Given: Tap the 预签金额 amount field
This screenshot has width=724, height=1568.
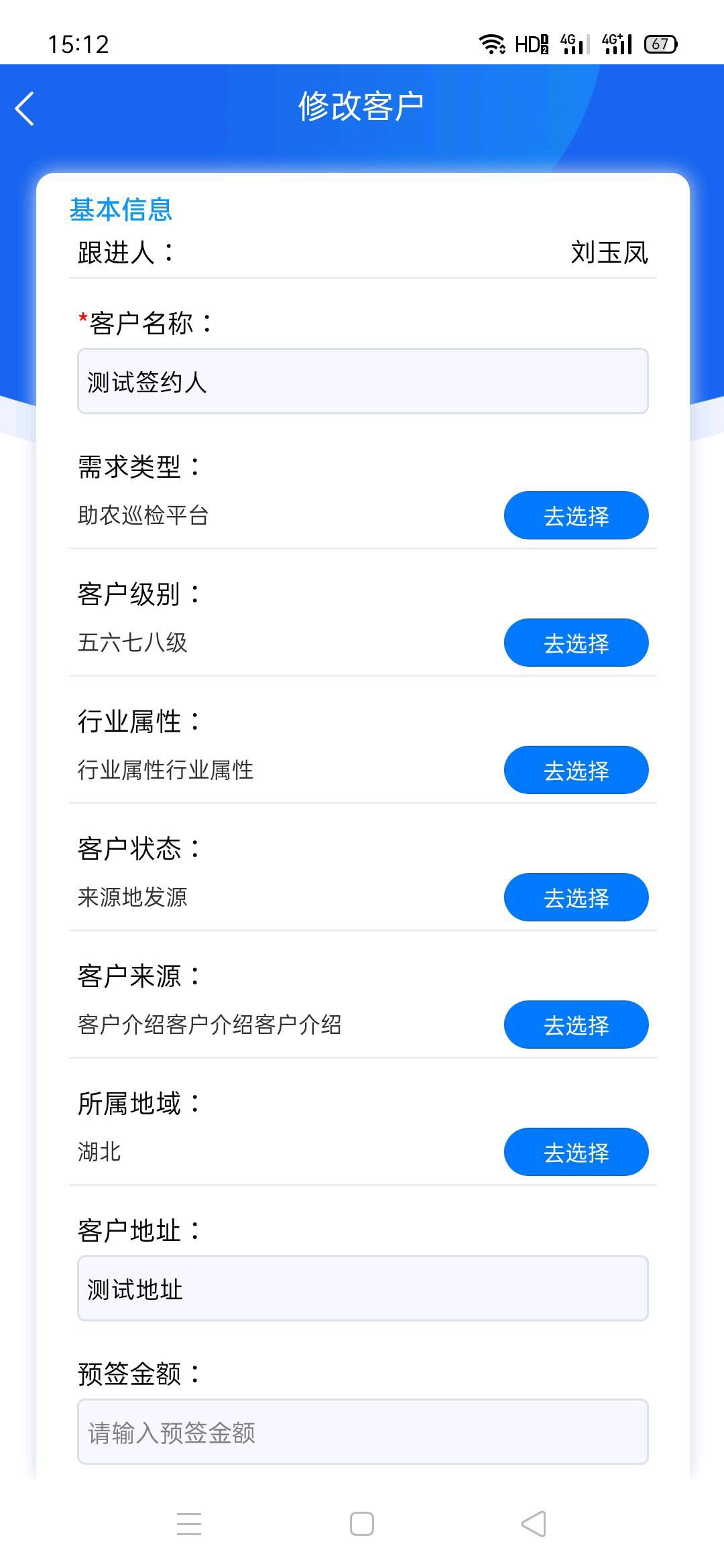Looking at the screenshot, I should (362, 1432).
